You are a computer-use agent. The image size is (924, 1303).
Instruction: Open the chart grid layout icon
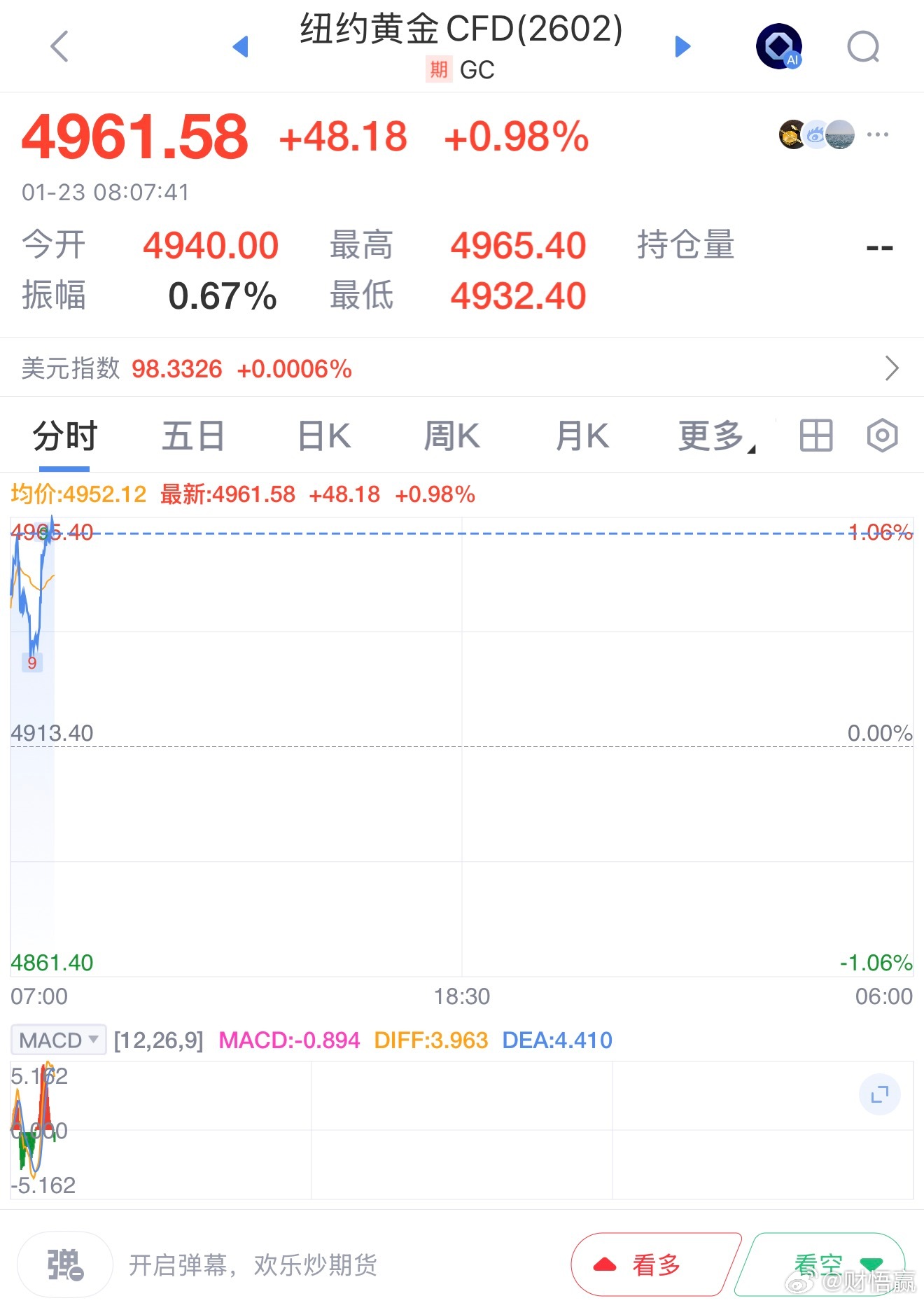click(x=815, y=435)
